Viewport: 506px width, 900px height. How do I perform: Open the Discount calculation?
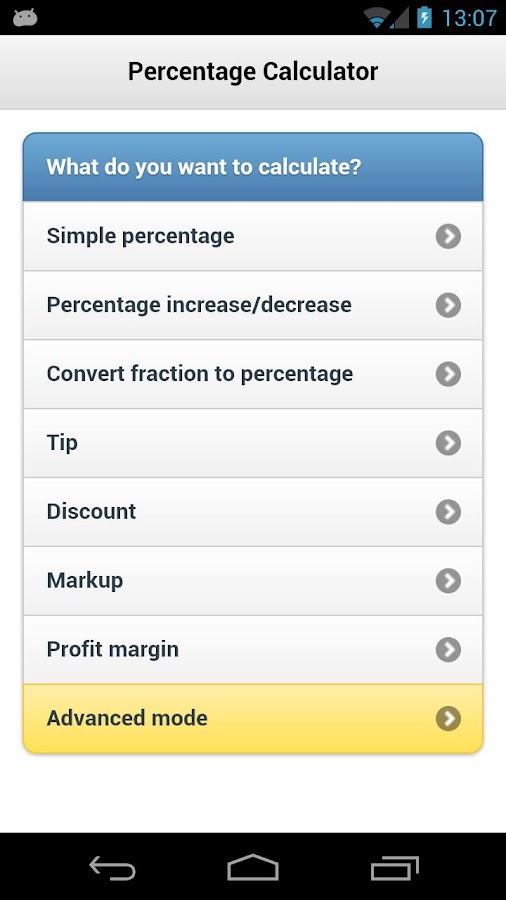(253, 511)
